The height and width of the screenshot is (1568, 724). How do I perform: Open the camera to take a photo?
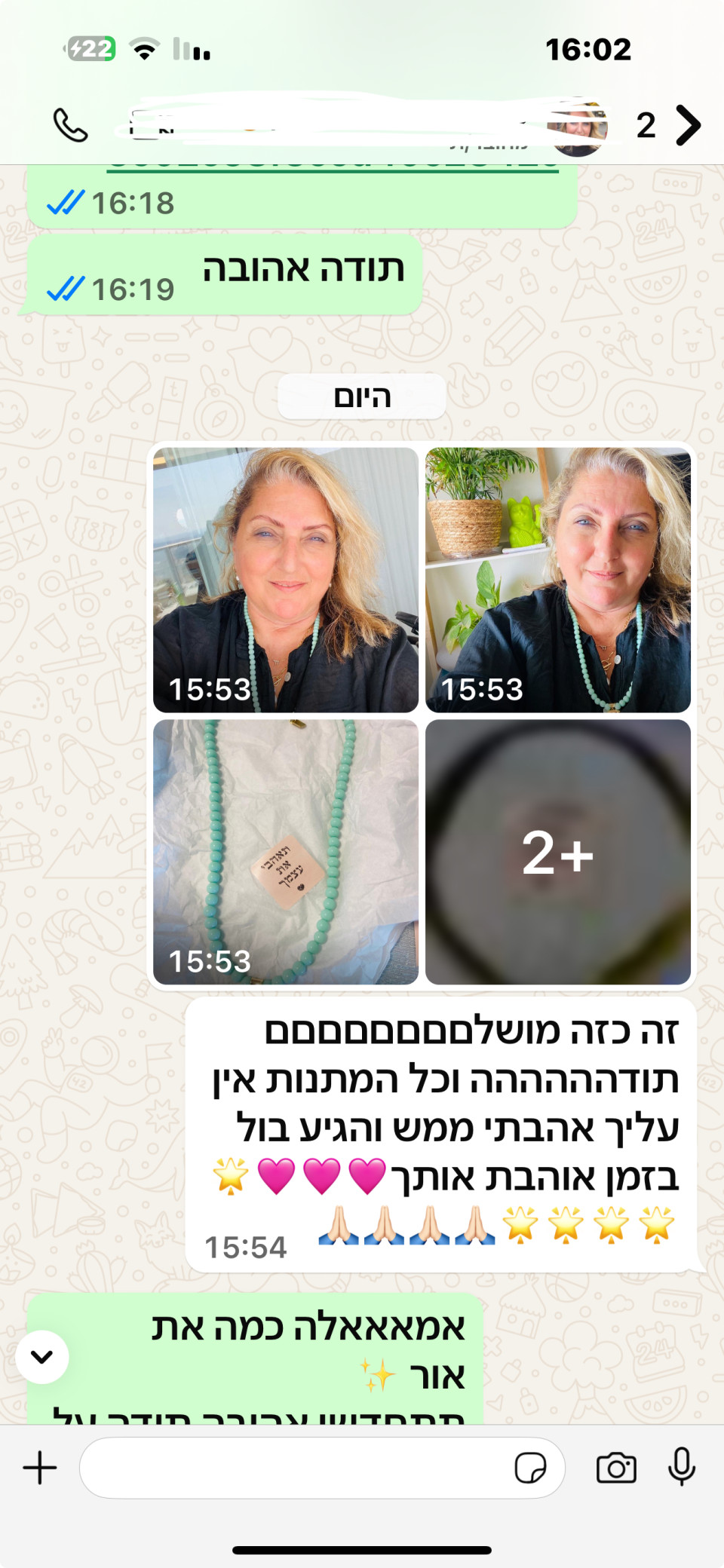click(616, 1468)
